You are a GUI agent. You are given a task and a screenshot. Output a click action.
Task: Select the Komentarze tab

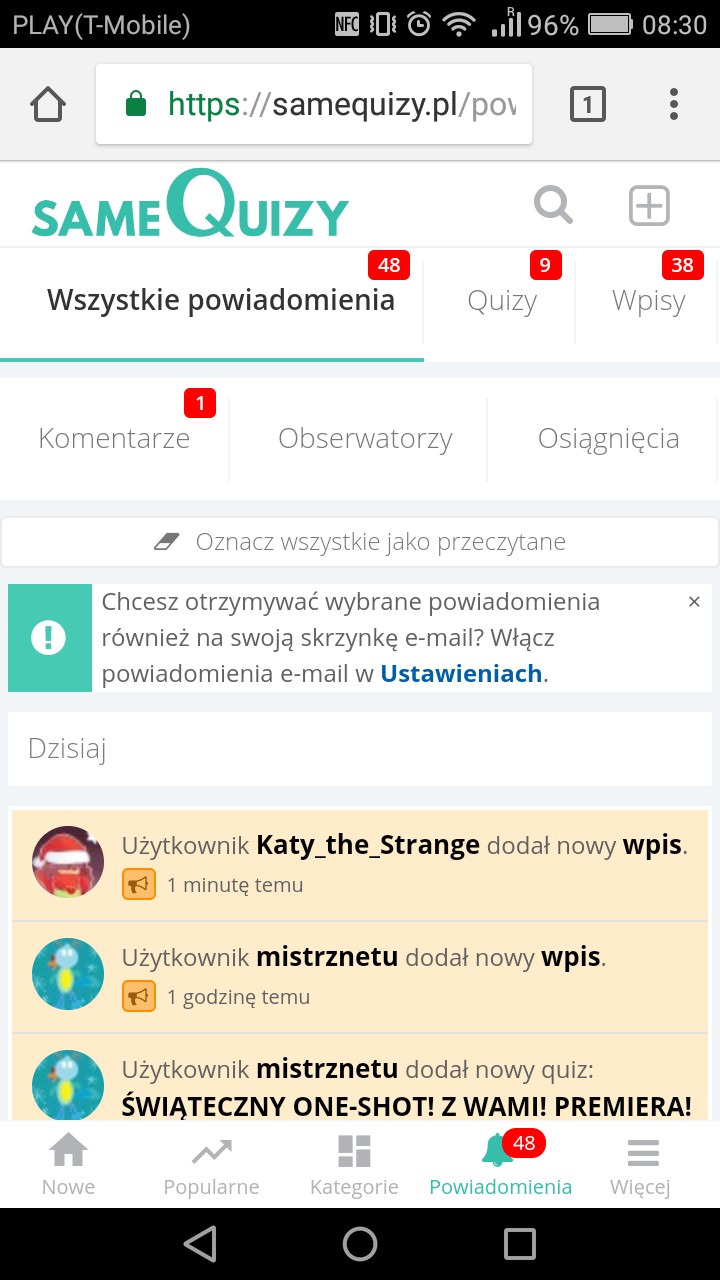114,438
